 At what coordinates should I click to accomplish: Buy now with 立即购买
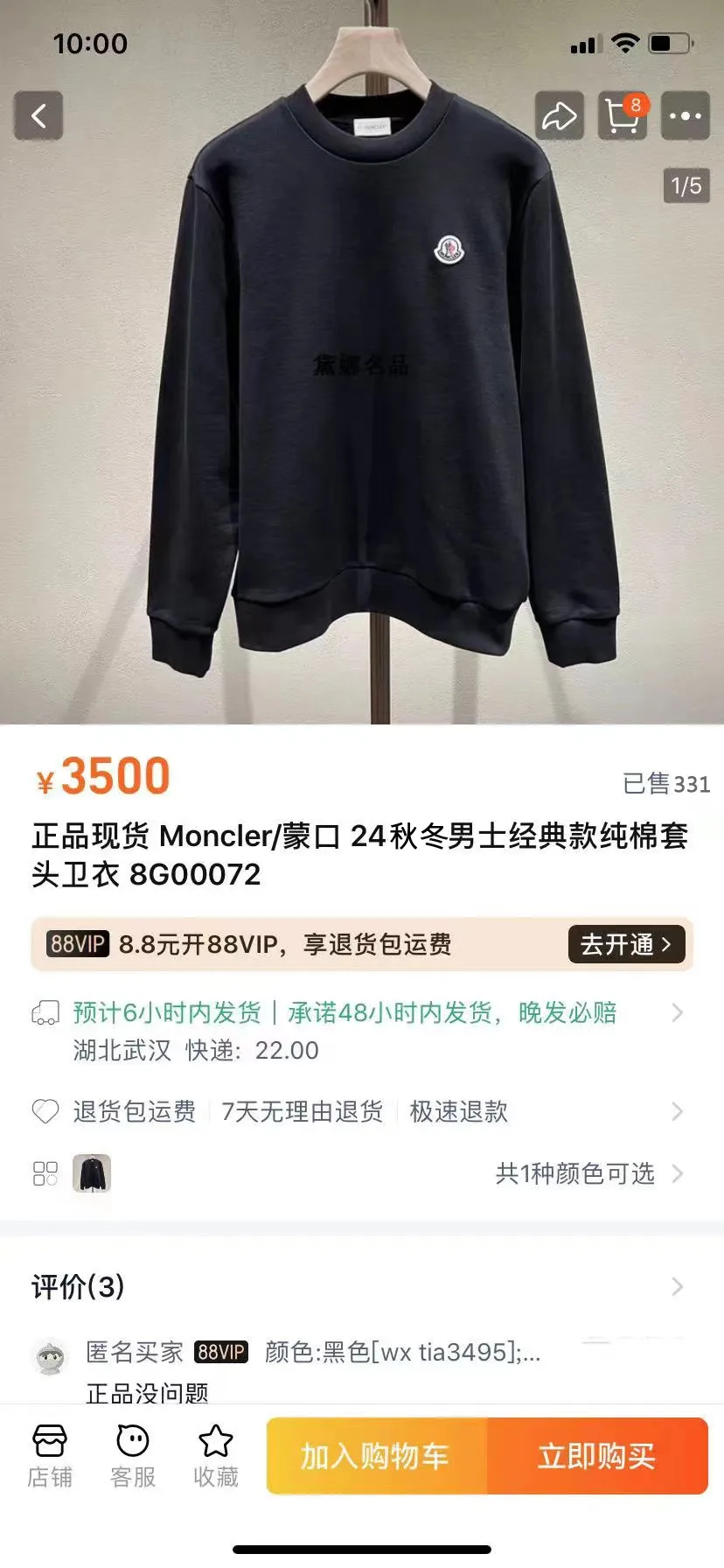[x=597, y=1456]
